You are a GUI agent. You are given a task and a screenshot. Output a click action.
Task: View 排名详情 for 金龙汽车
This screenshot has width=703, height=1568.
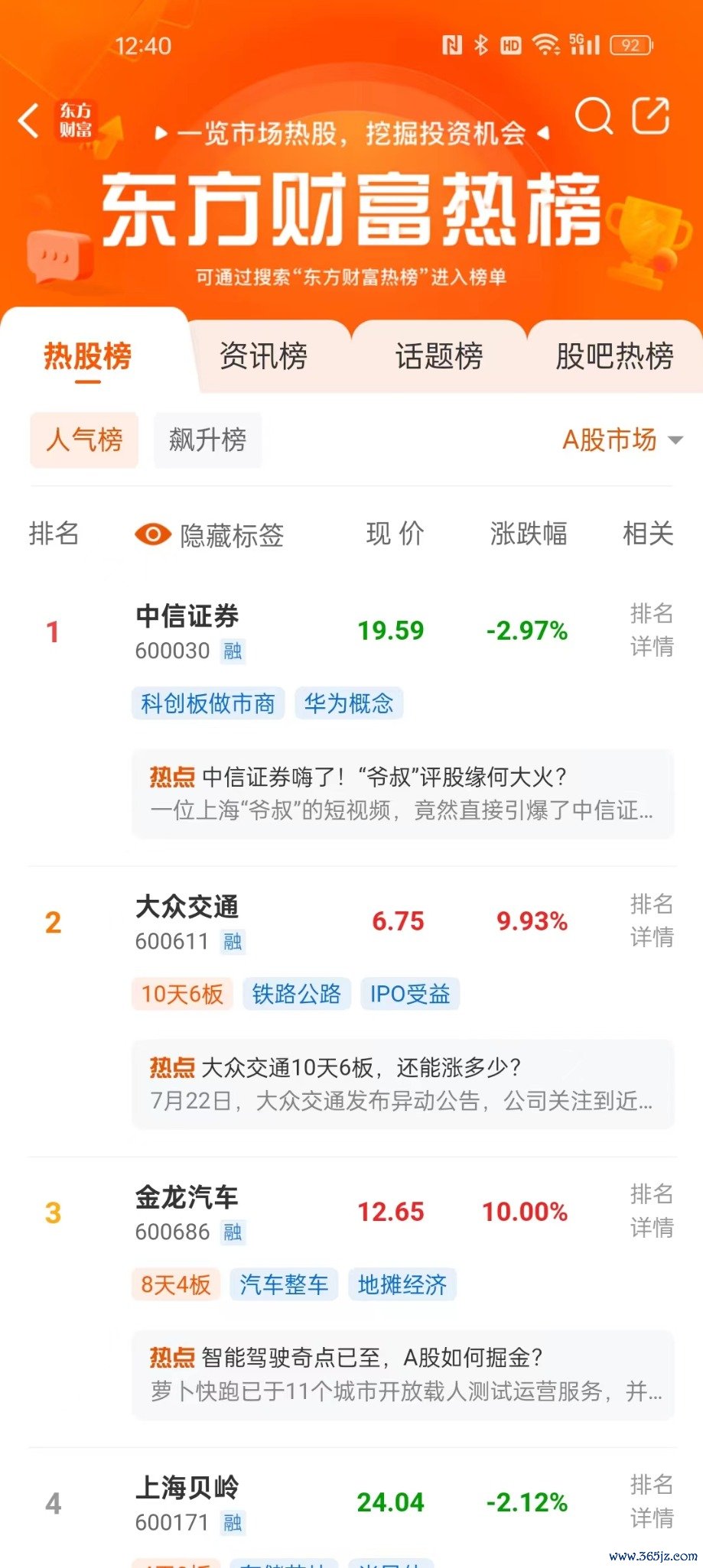[x=651, y=1211]
